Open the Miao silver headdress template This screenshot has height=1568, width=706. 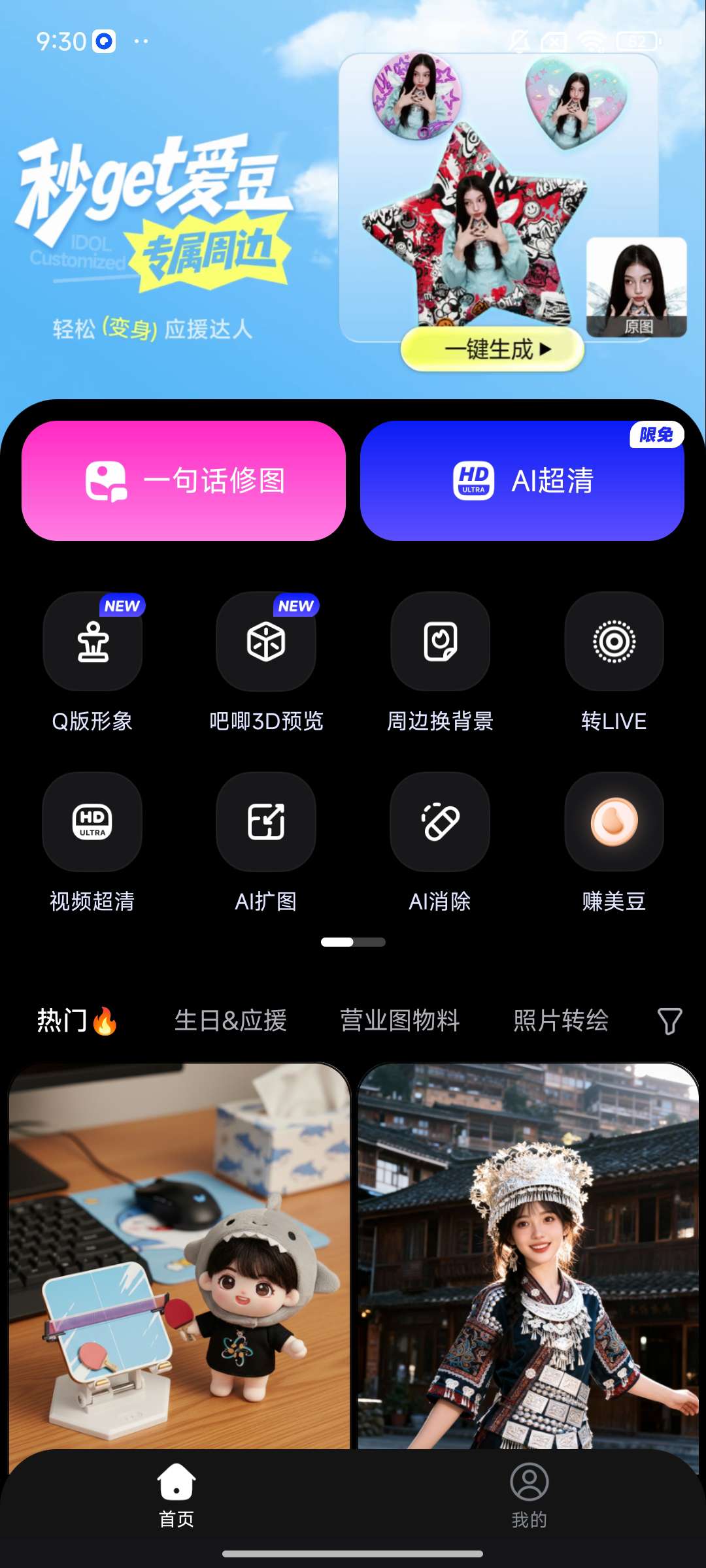528,1254
